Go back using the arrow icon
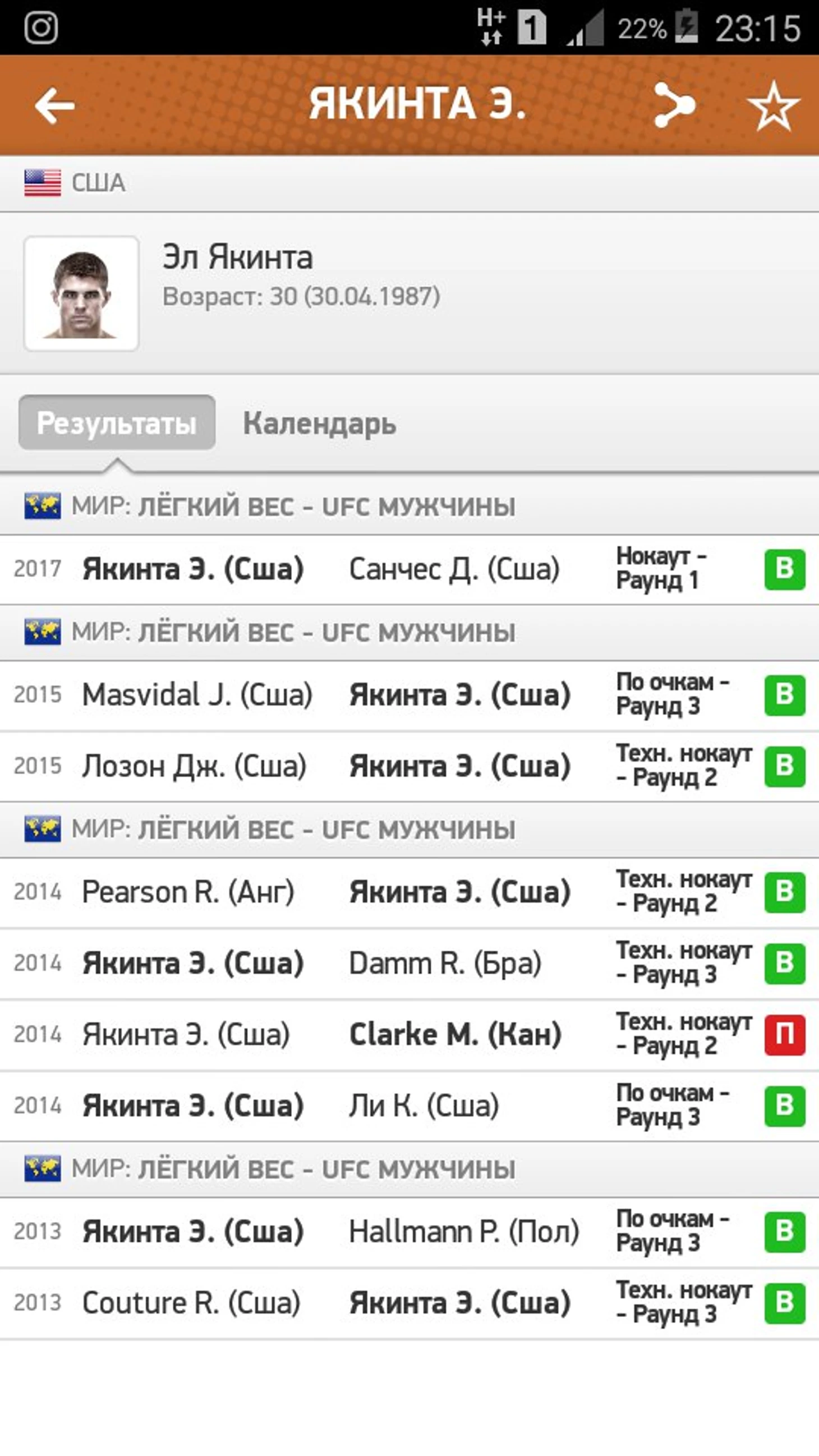 click(54, 105)
